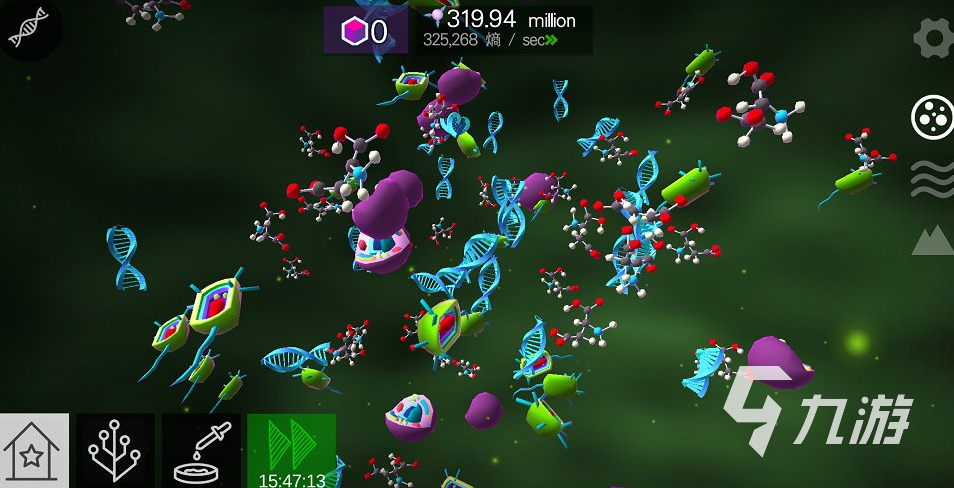Switch to the ocean waves view
Viewport: 954px width, 488px height.
coord(932,180)
